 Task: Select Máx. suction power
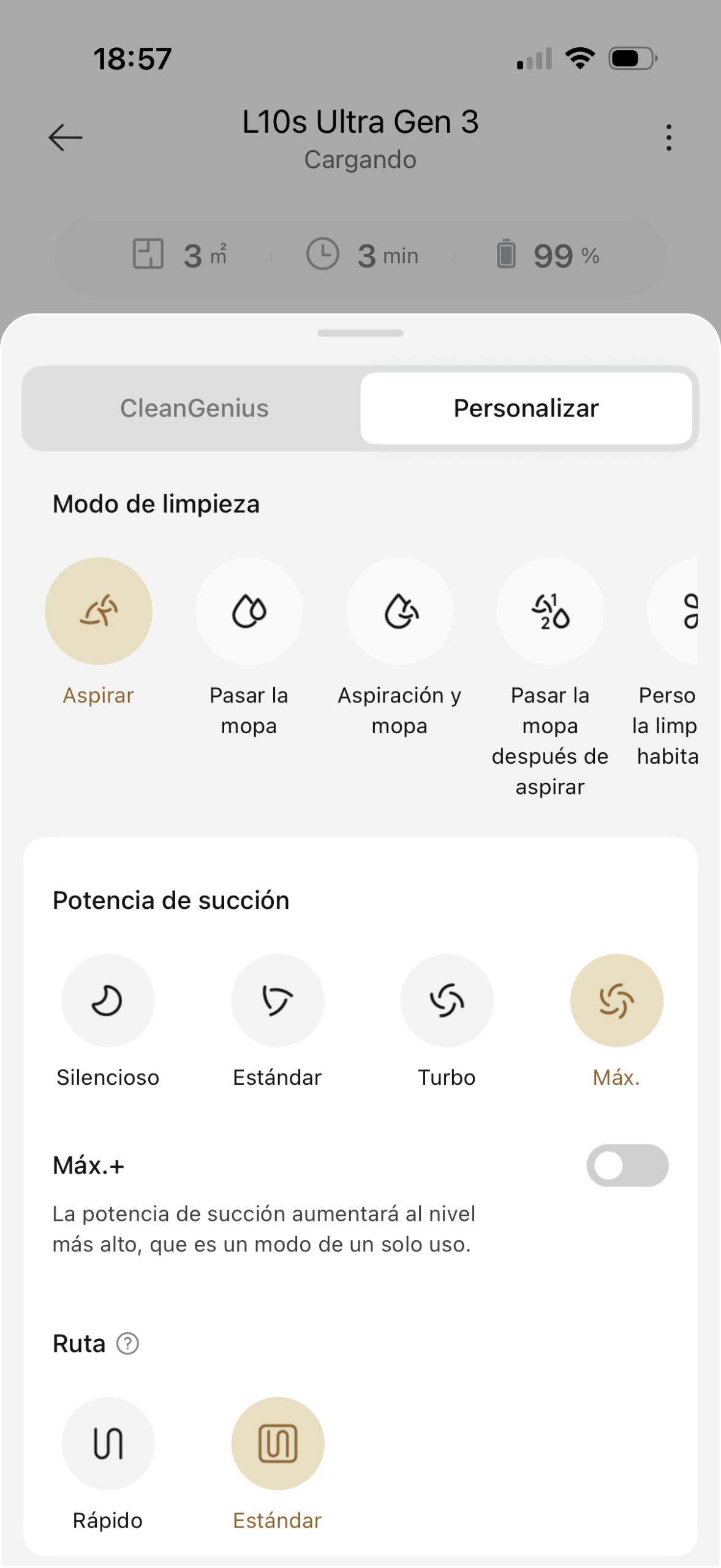click(616, 1000)
